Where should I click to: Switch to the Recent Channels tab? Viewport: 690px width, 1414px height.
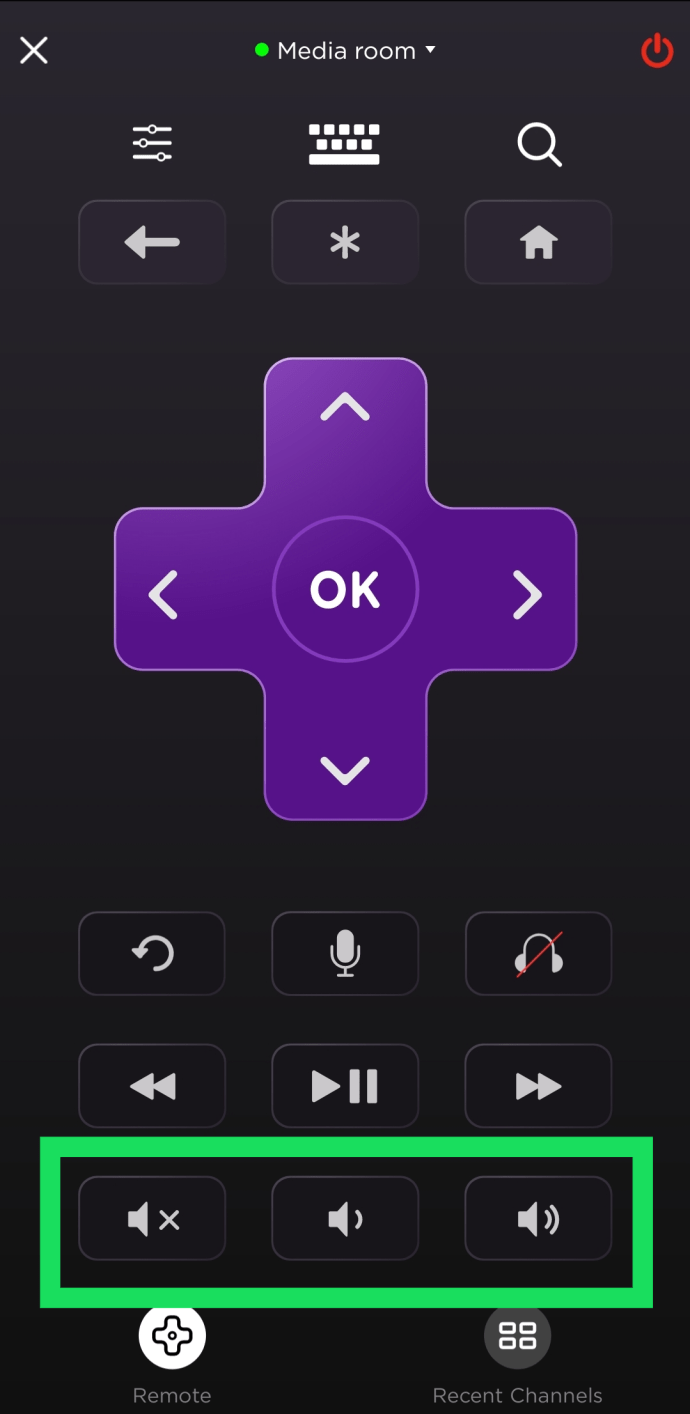click(x=517, y=1350)
